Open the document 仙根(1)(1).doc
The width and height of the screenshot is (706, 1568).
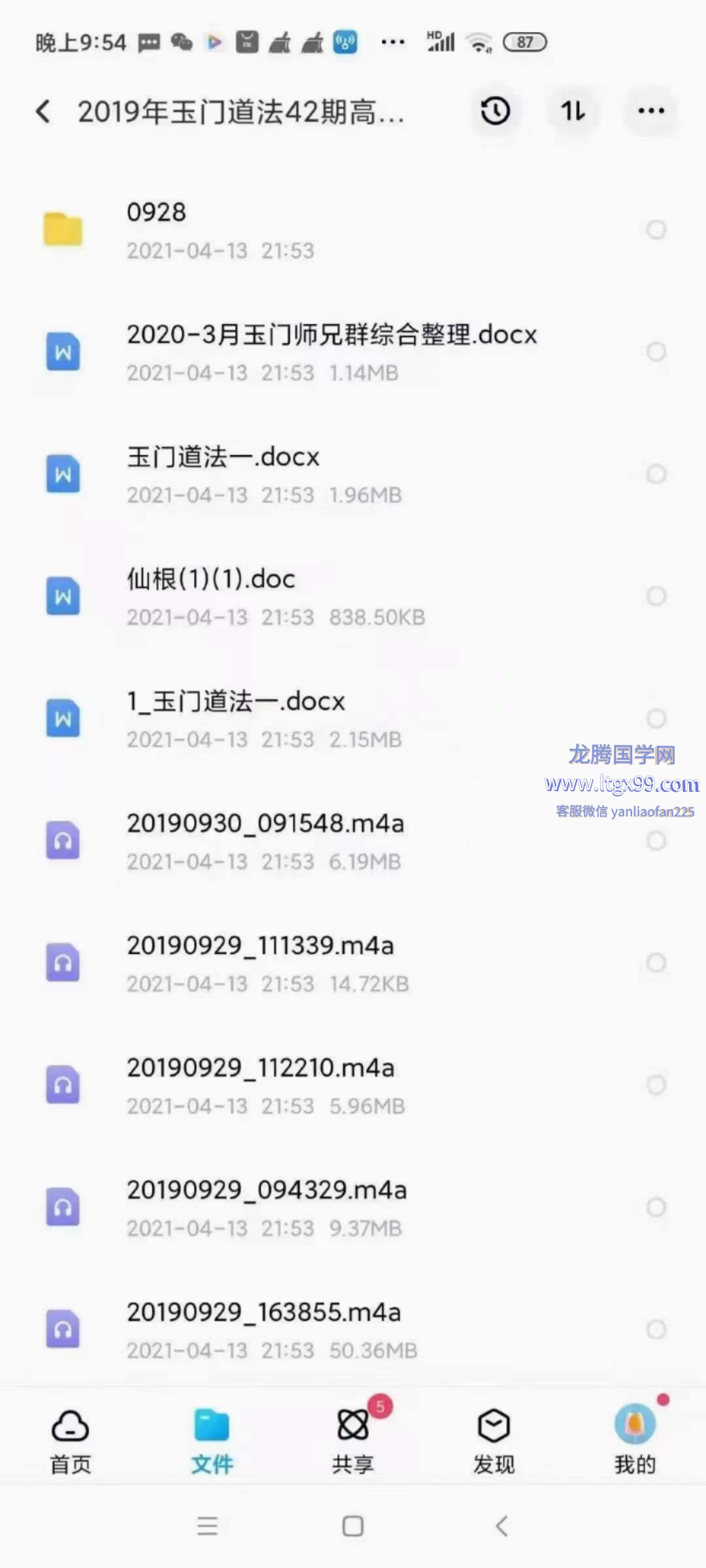[353, 596]
